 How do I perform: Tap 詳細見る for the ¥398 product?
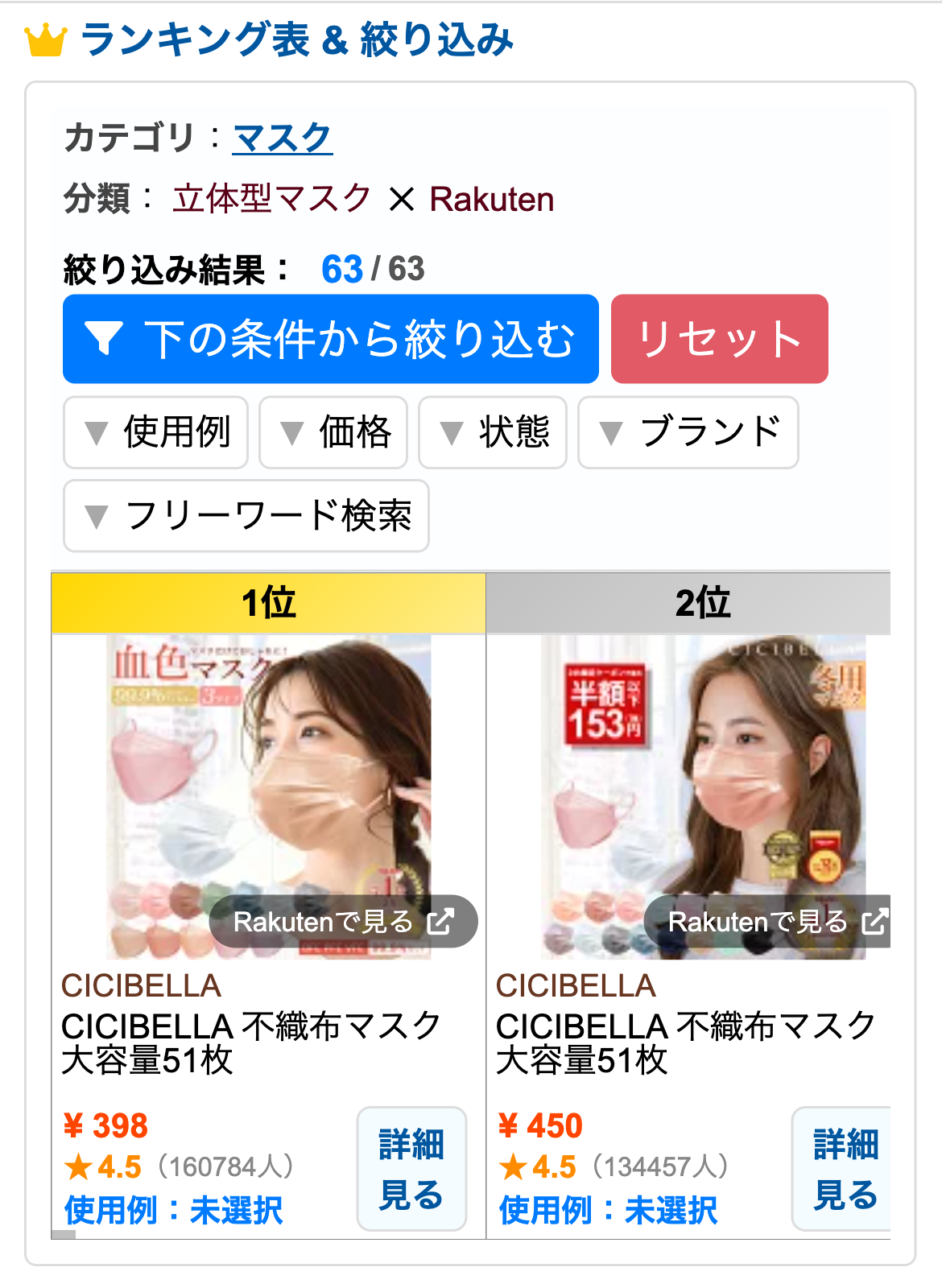411,1169
